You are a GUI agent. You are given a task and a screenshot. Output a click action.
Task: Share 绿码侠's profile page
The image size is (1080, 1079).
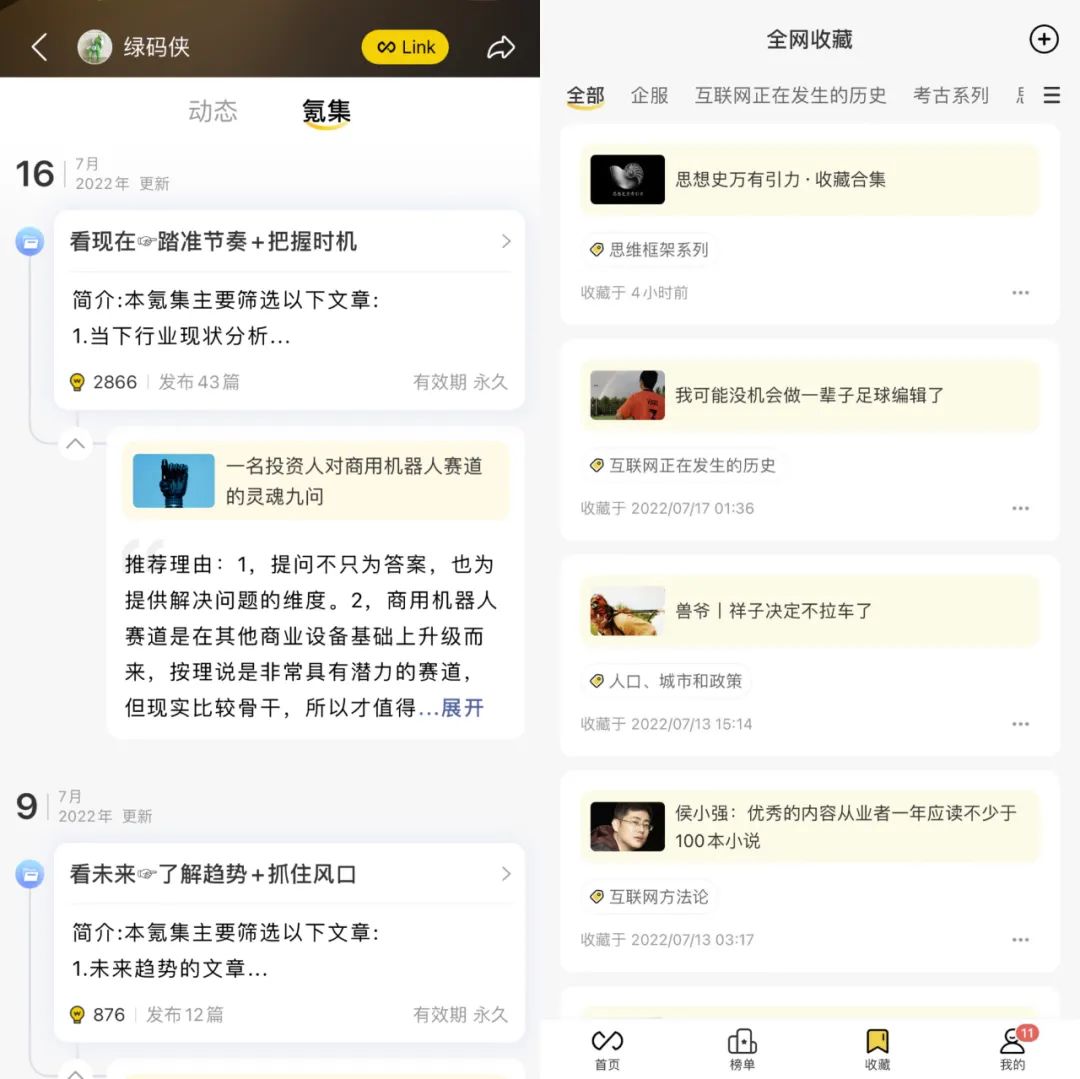[501, 47]
